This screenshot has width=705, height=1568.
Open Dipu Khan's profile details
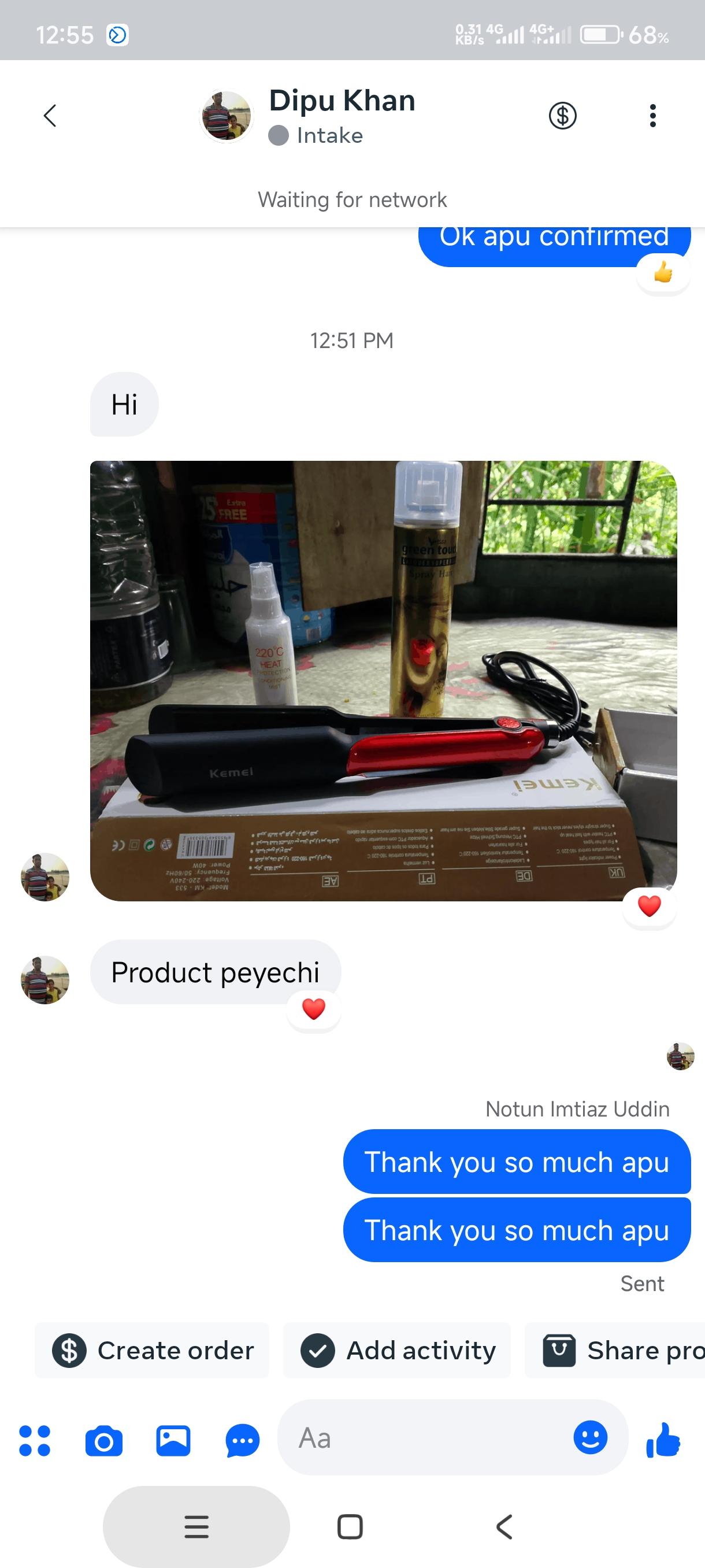coord(342,114)
